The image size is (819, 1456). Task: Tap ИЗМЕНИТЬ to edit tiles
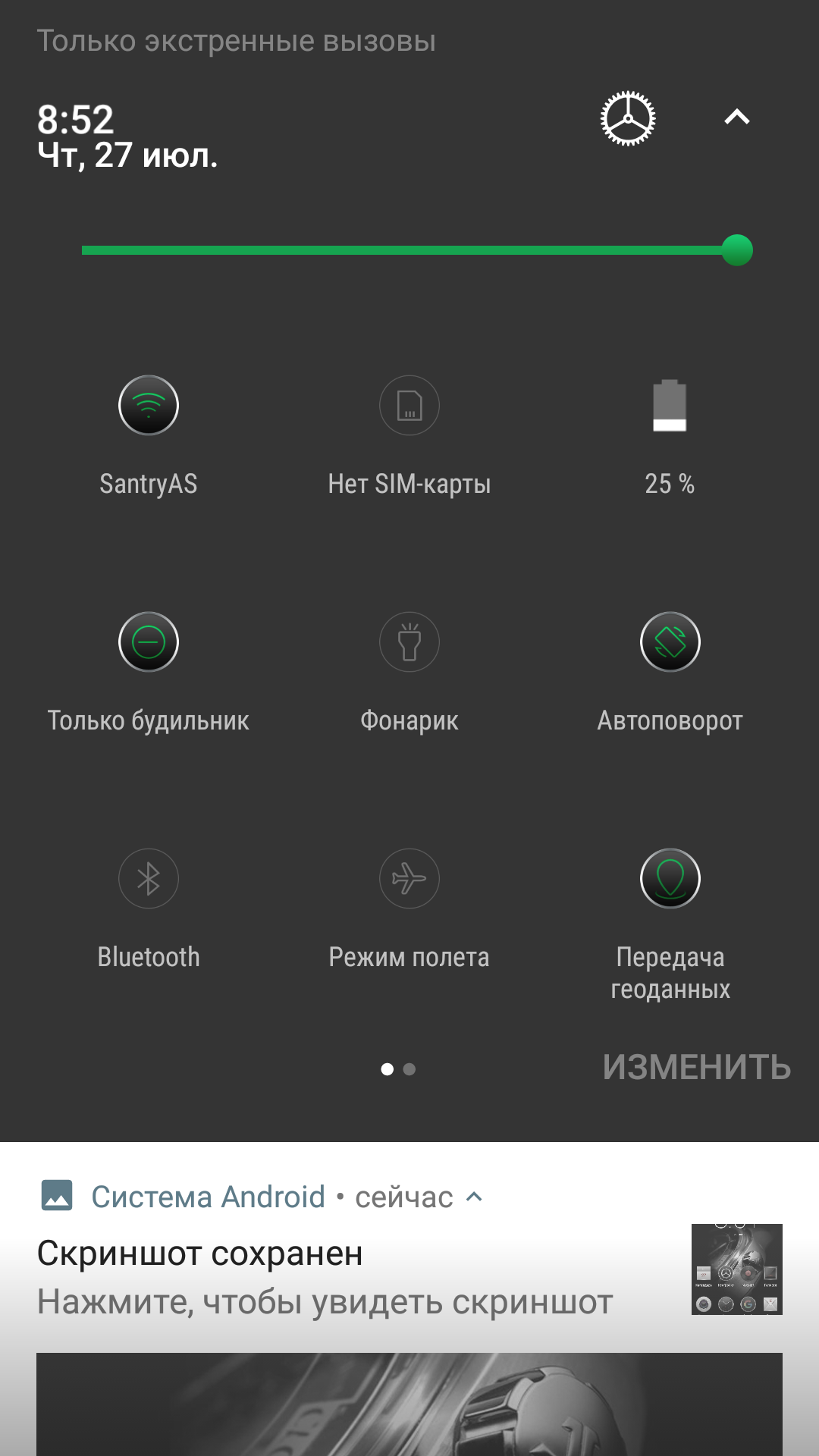point(697,1068)
